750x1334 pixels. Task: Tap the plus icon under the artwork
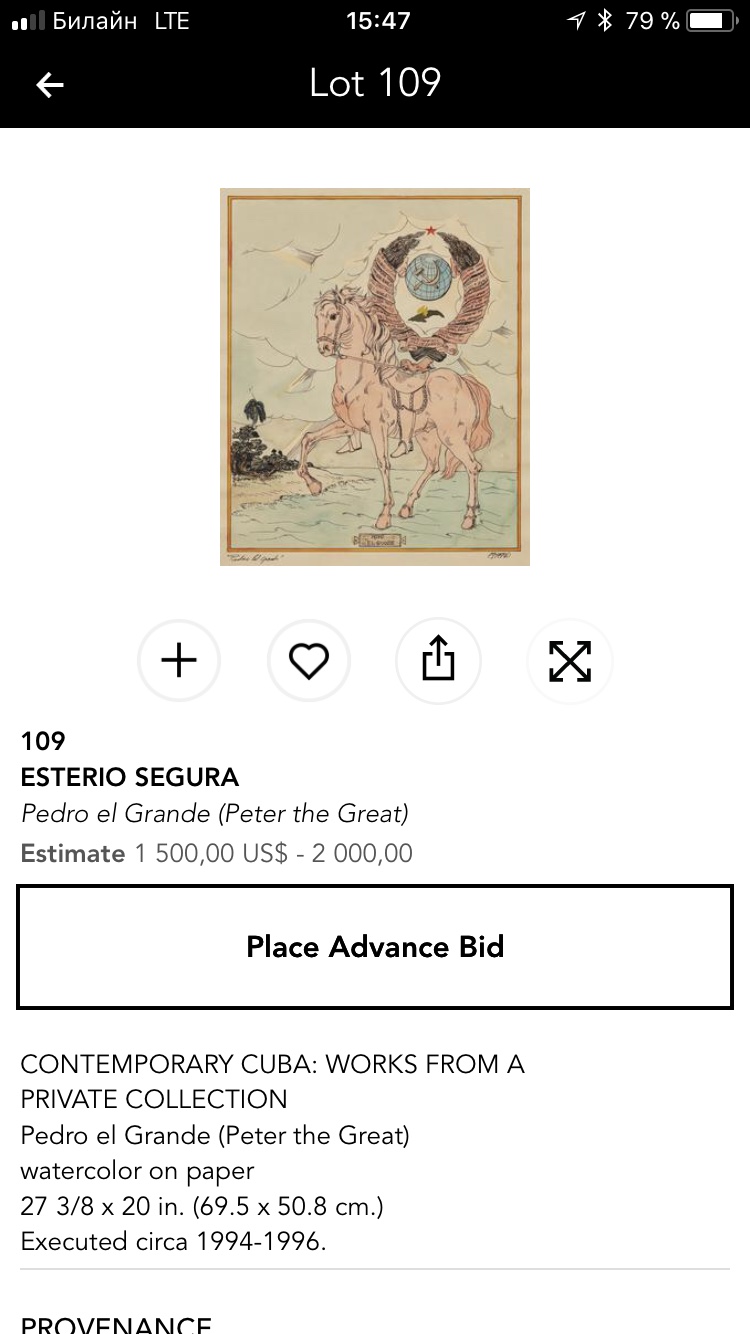179,660
